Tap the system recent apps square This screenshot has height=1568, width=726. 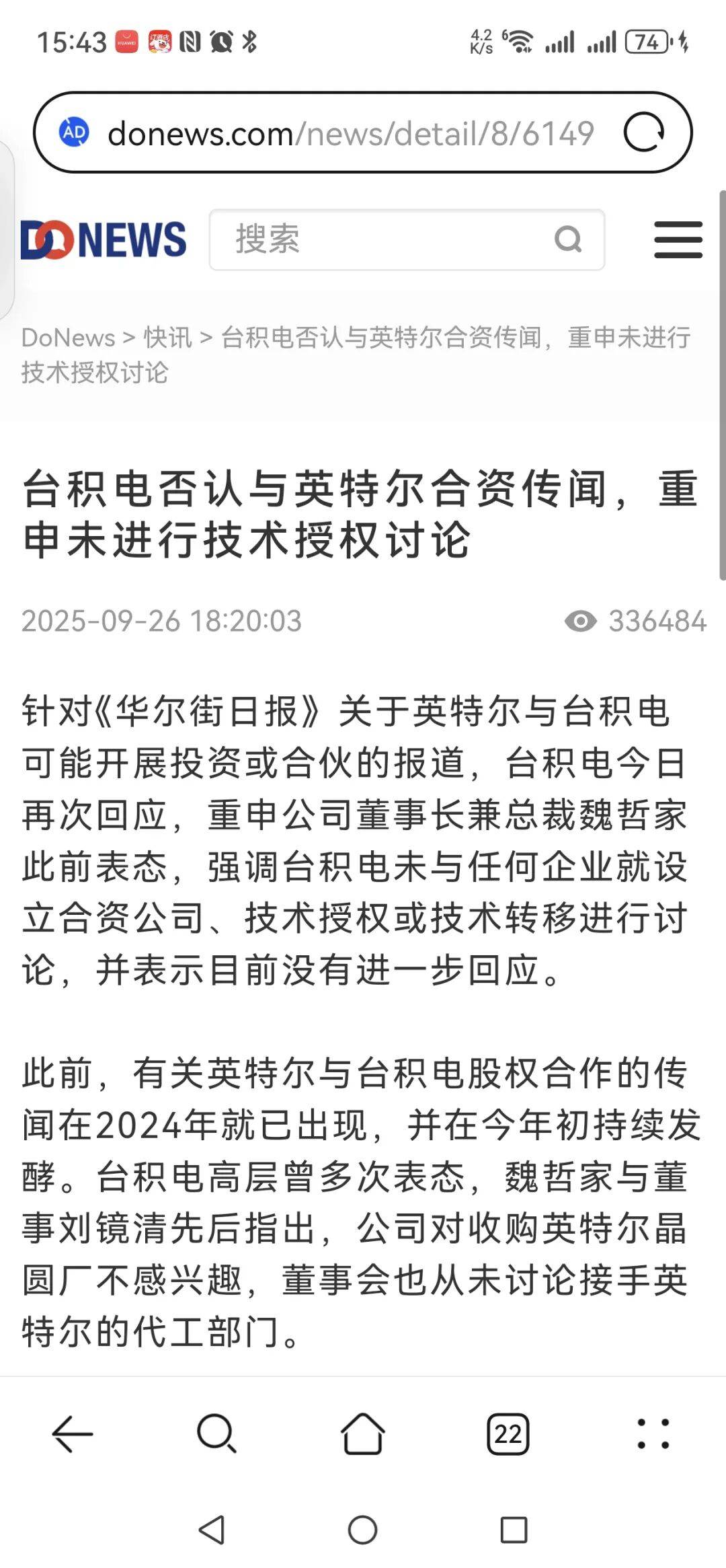(514, 1530)
